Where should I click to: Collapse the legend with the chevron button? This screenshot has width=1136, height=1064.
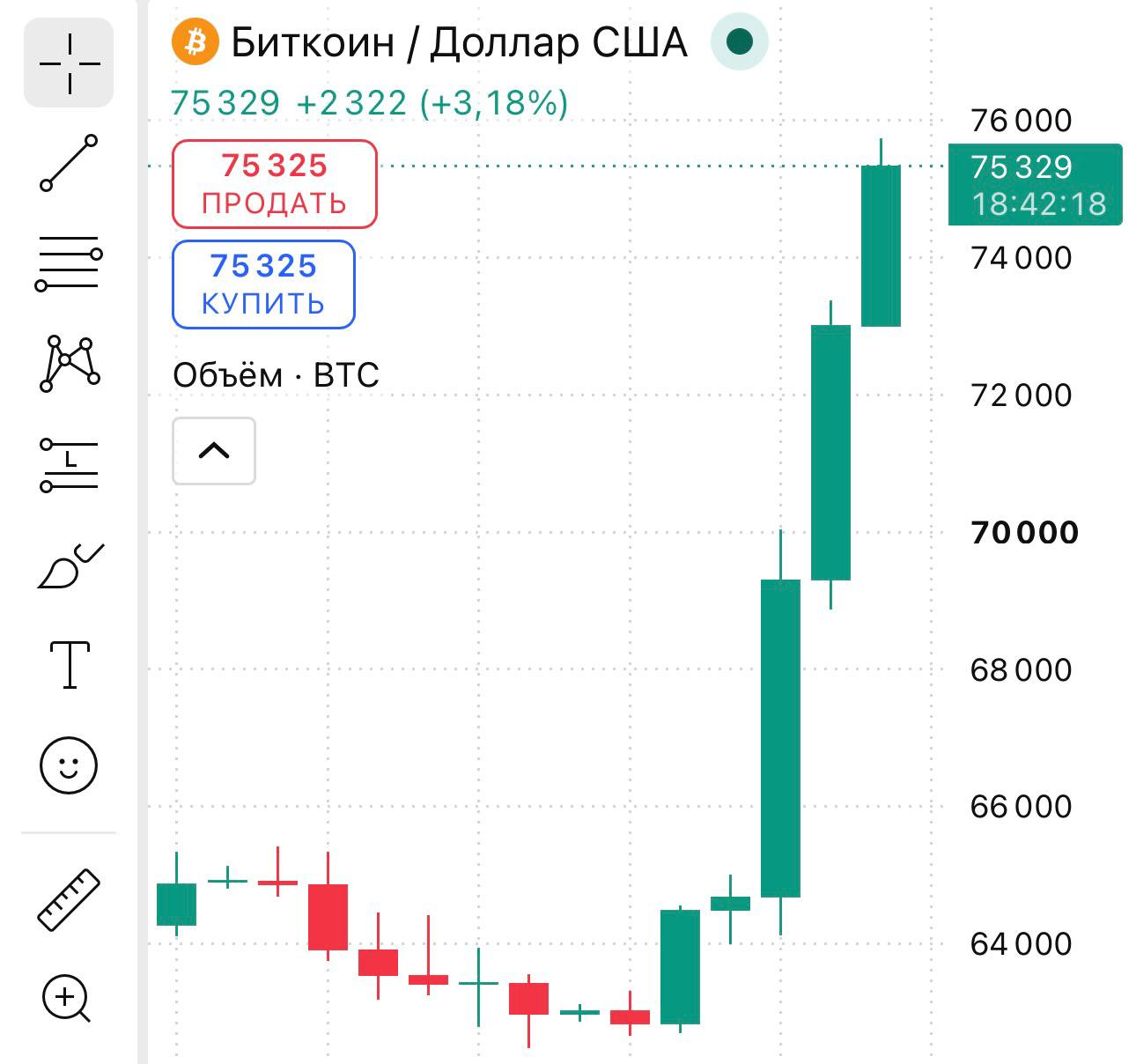pos(214,451)
